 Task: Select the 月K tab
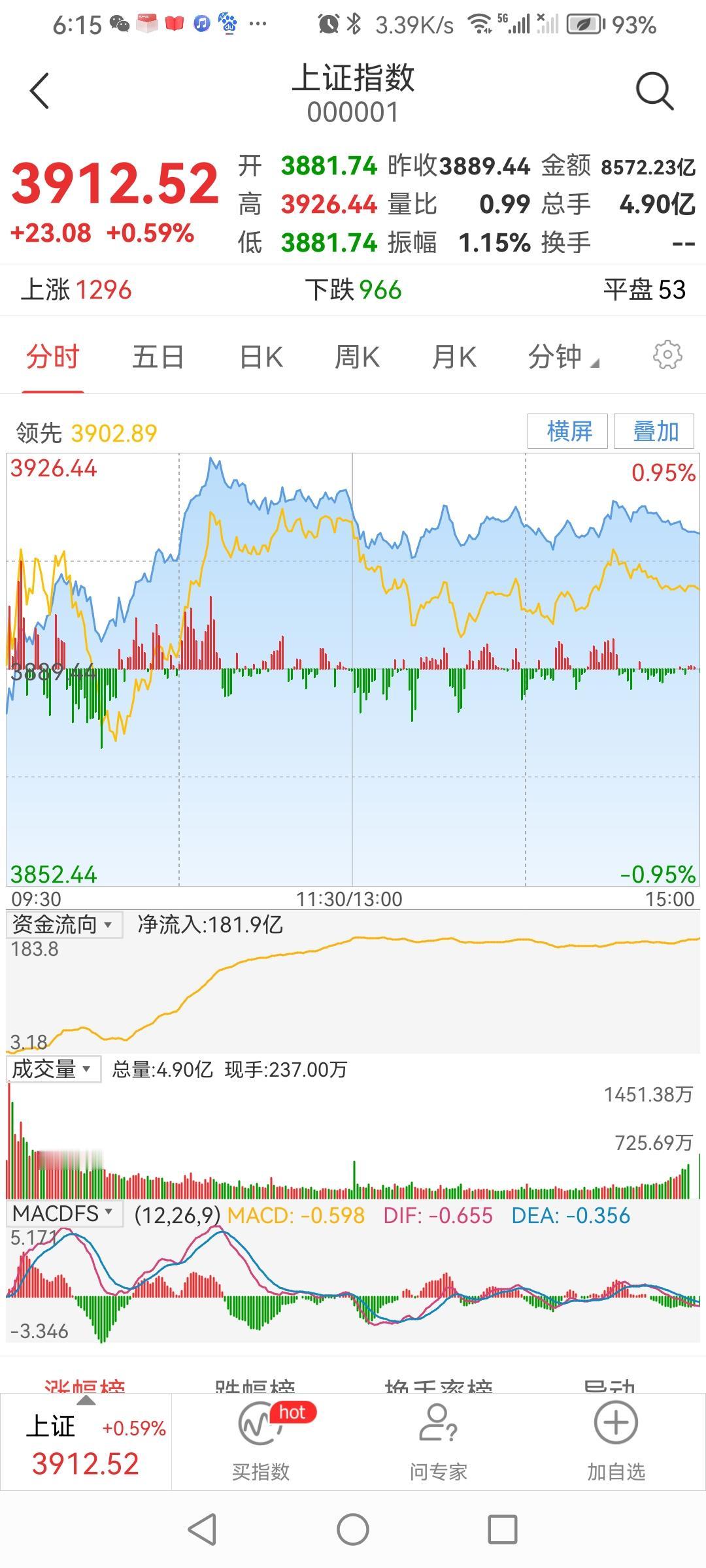click(454, 357)
